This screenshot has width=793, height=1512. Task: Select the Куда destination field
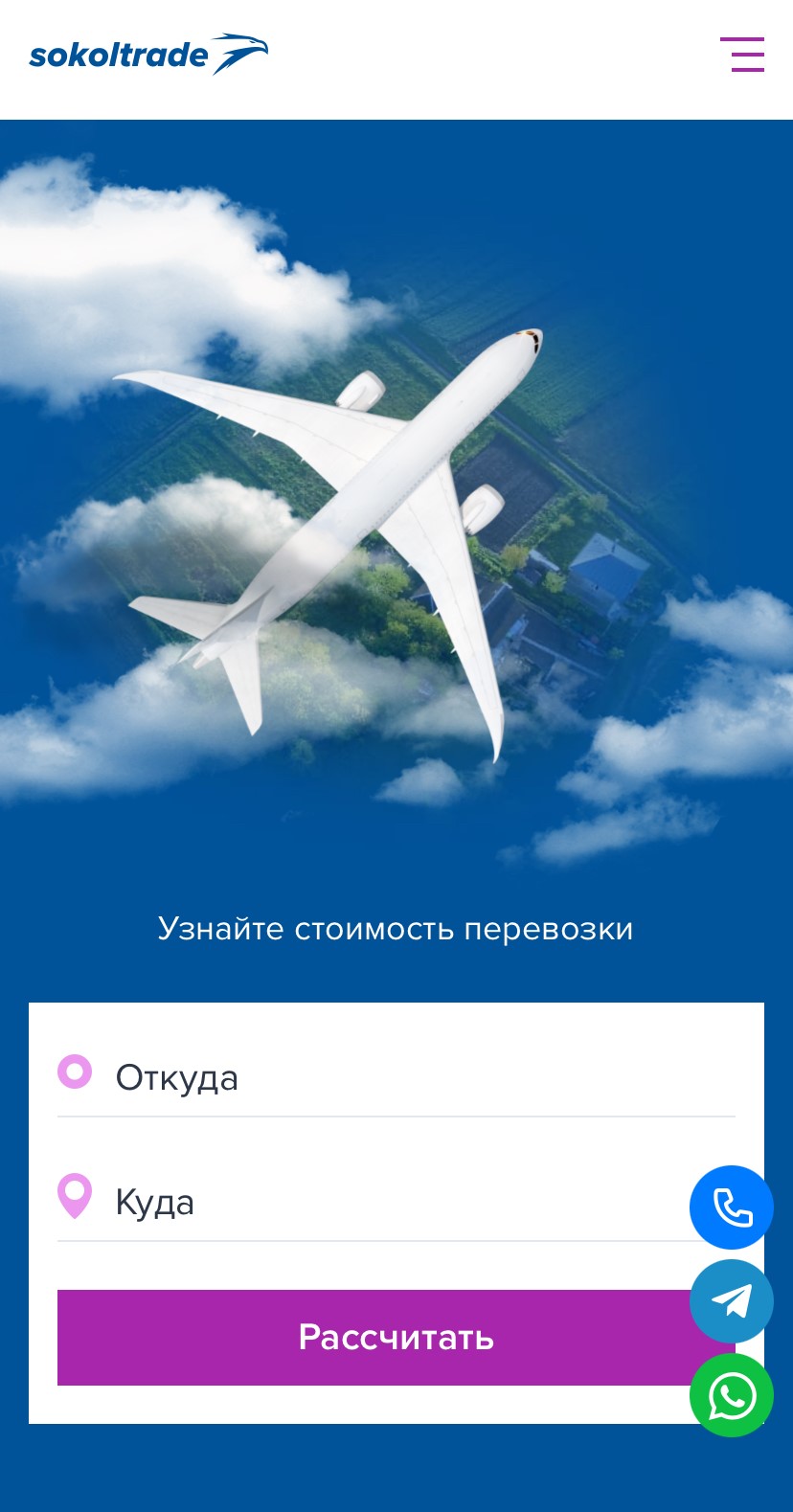click(x=374, y=1202)
